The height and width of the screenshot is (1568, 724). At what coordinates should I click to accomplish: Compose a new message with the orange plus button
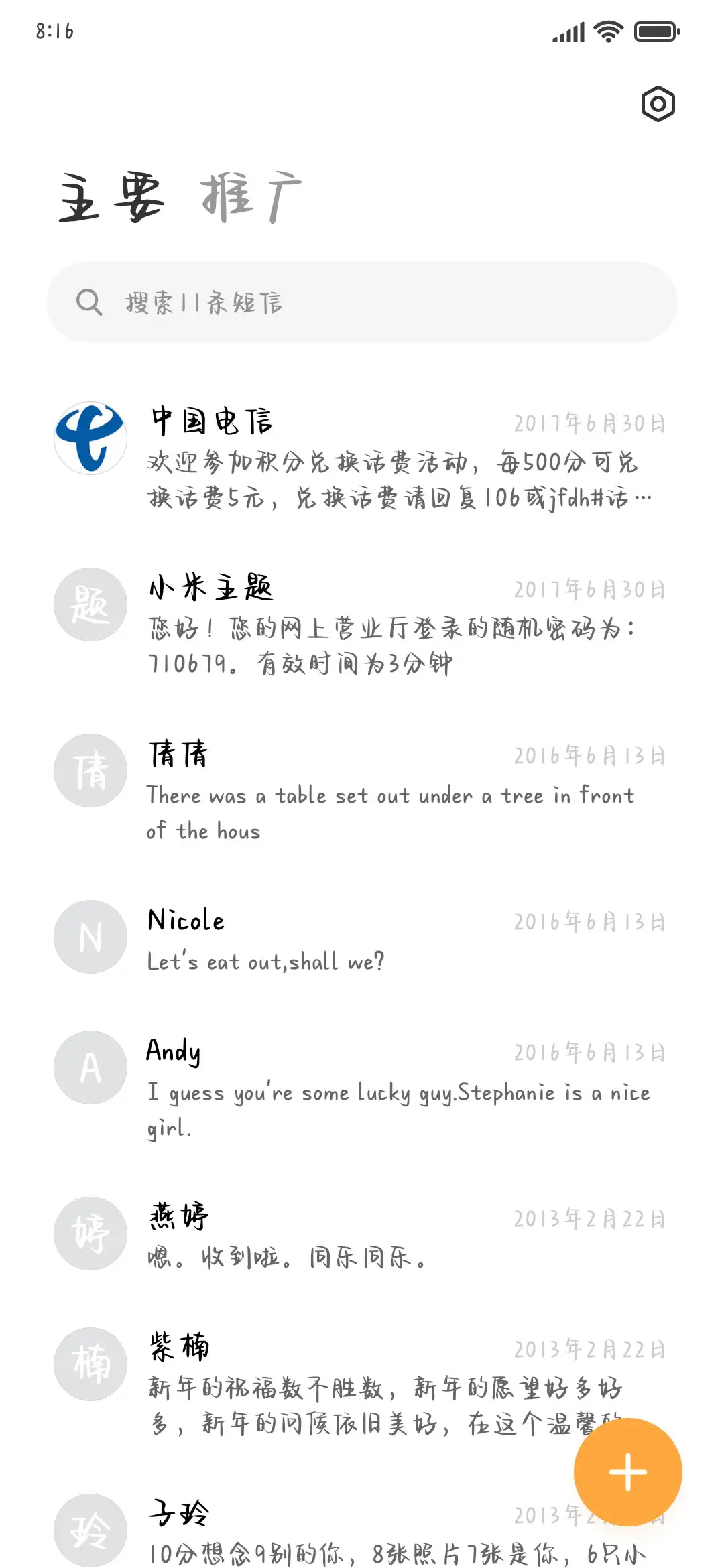[627, 1470]
